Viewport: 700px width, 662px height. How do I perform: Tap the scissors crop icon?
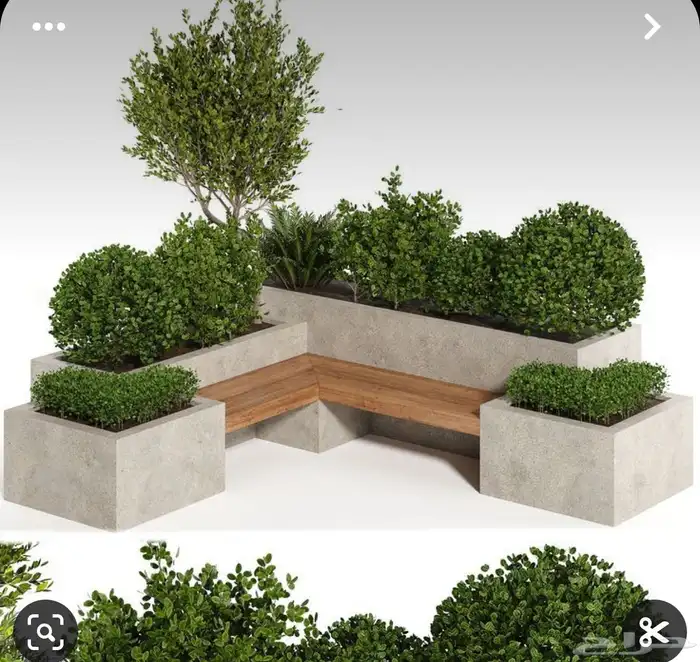pos(653,631)
